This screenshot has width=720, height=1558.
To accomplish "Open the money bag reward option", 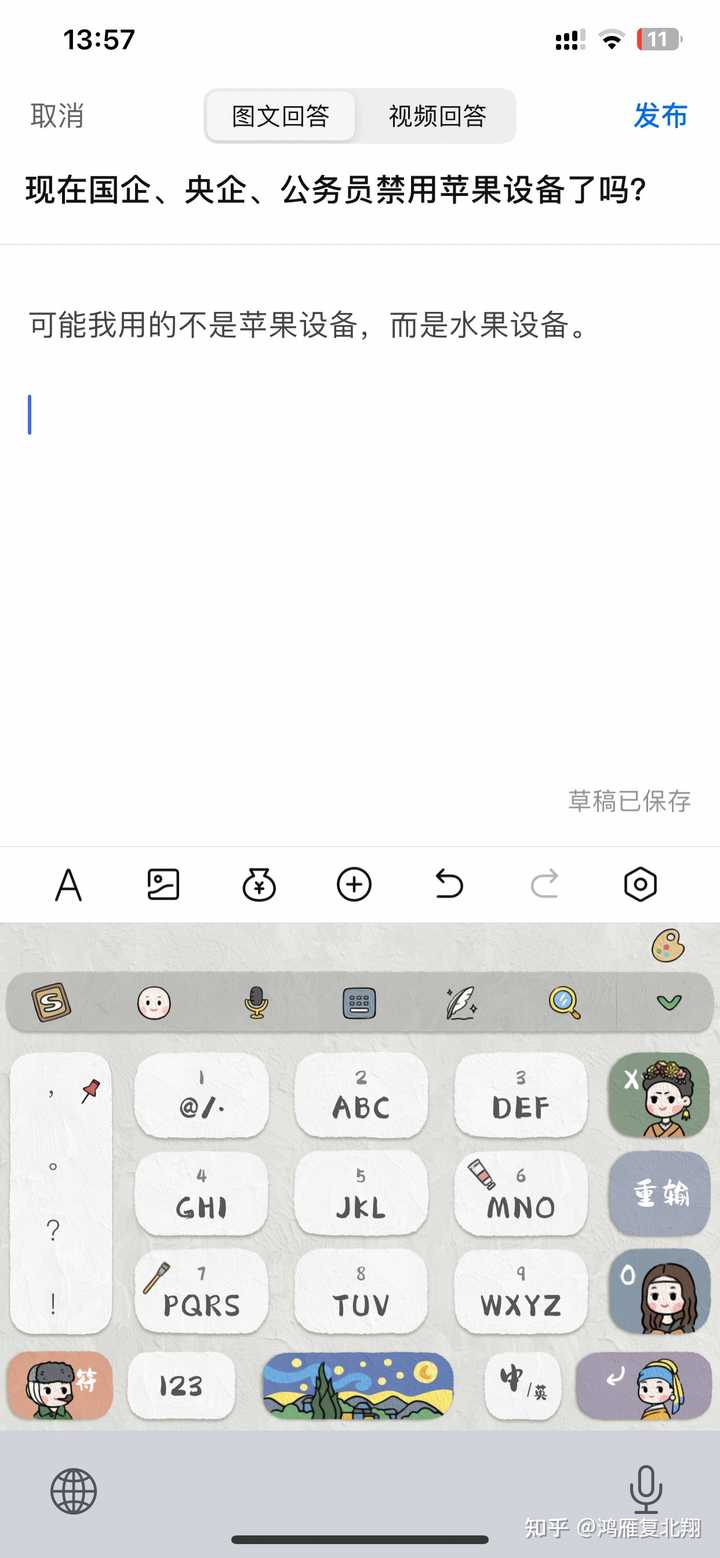I will coord(259,884).
